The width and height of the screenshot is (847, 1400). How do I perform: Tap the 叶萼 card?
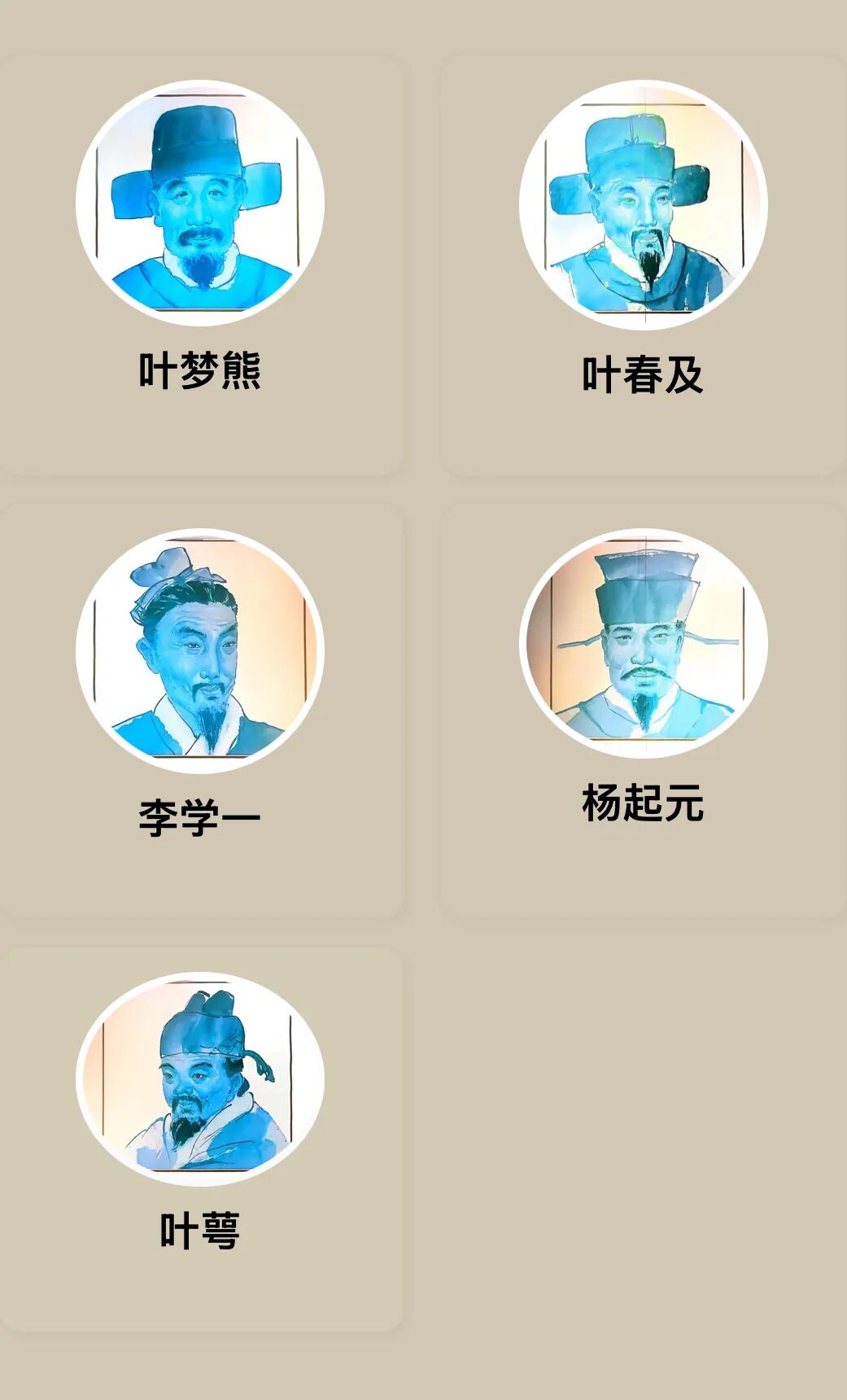click(x=200, y=1140)
